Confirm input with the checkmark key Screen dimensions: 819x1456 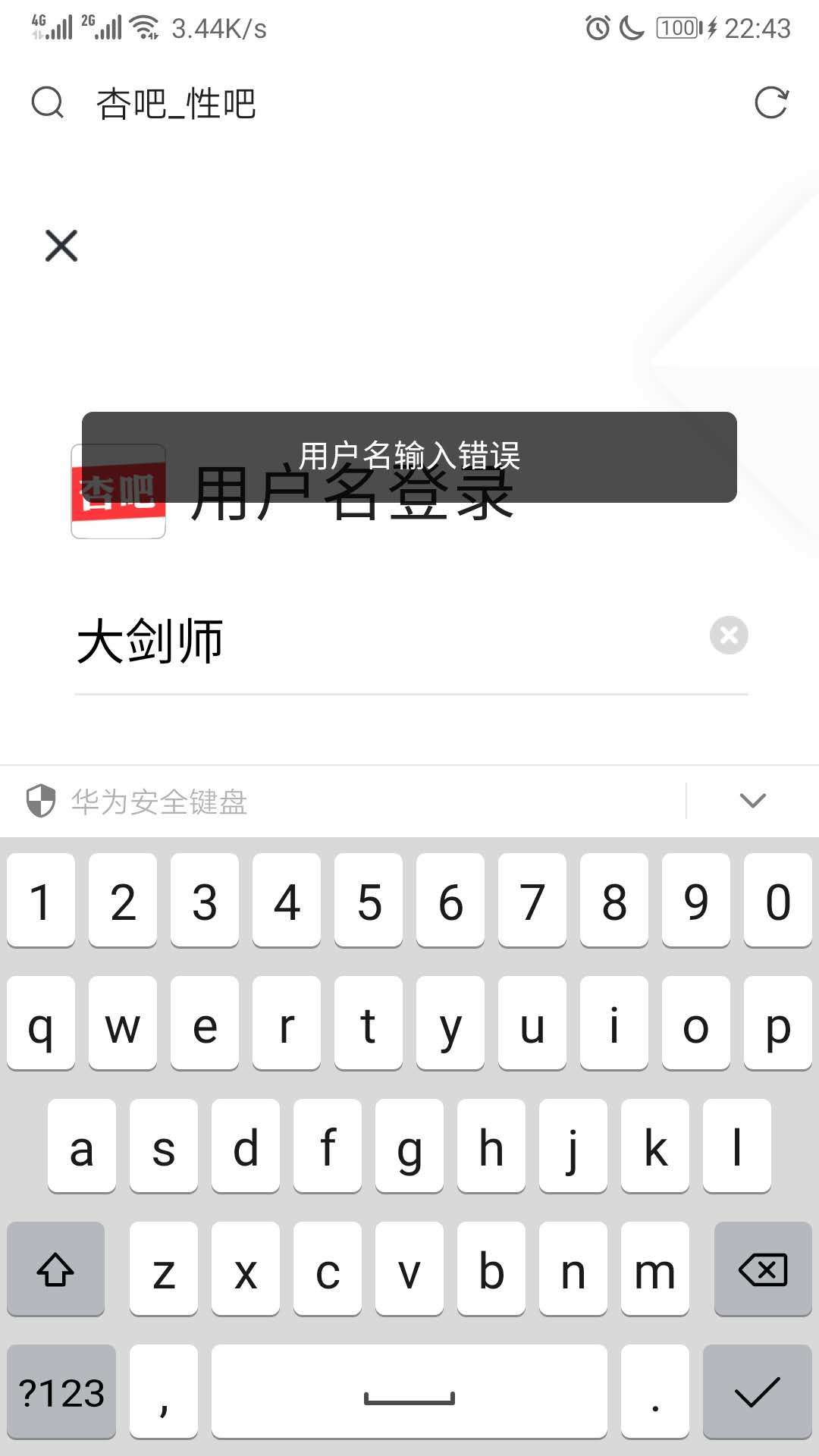tap(757, 1392)
